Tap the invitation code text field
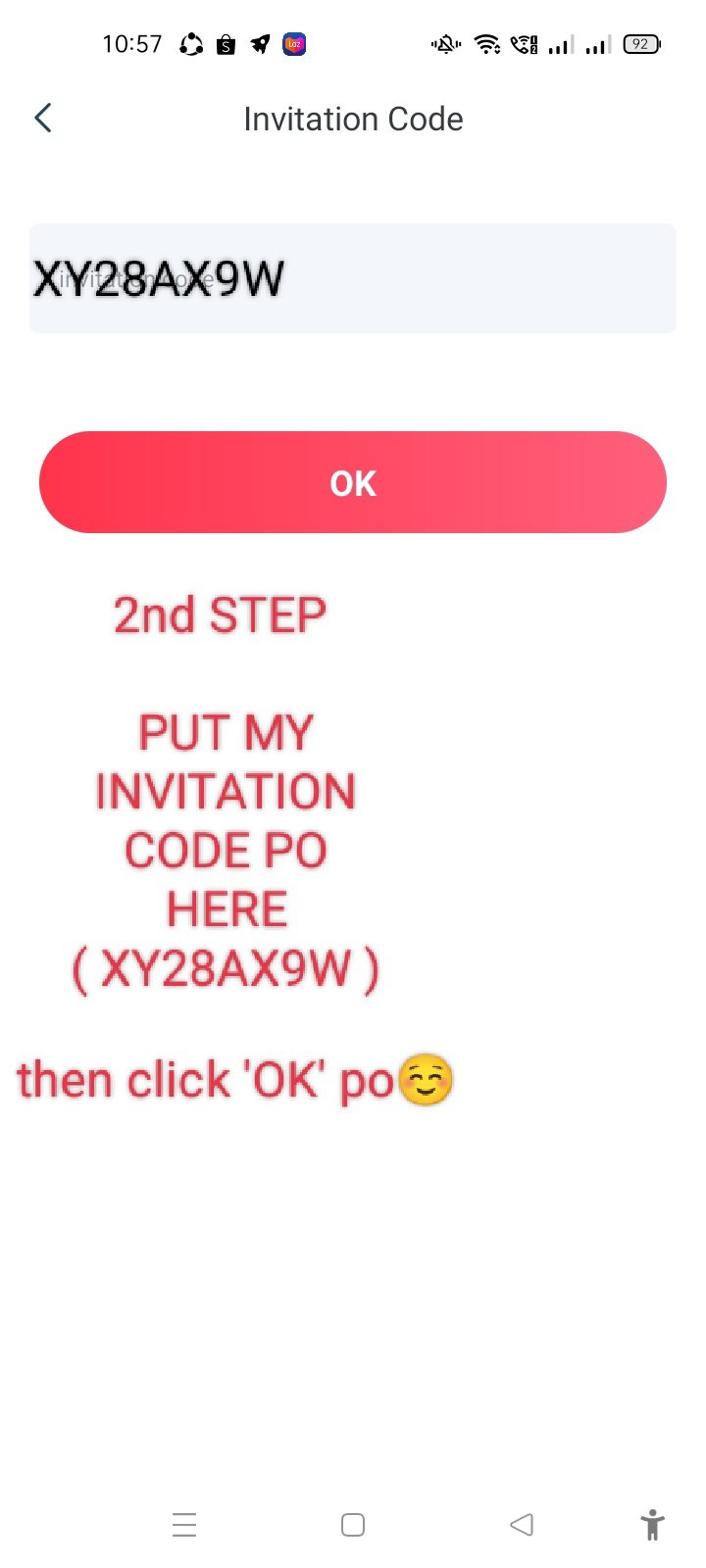This screenshot has width=706, height=1568. [353, 278]
